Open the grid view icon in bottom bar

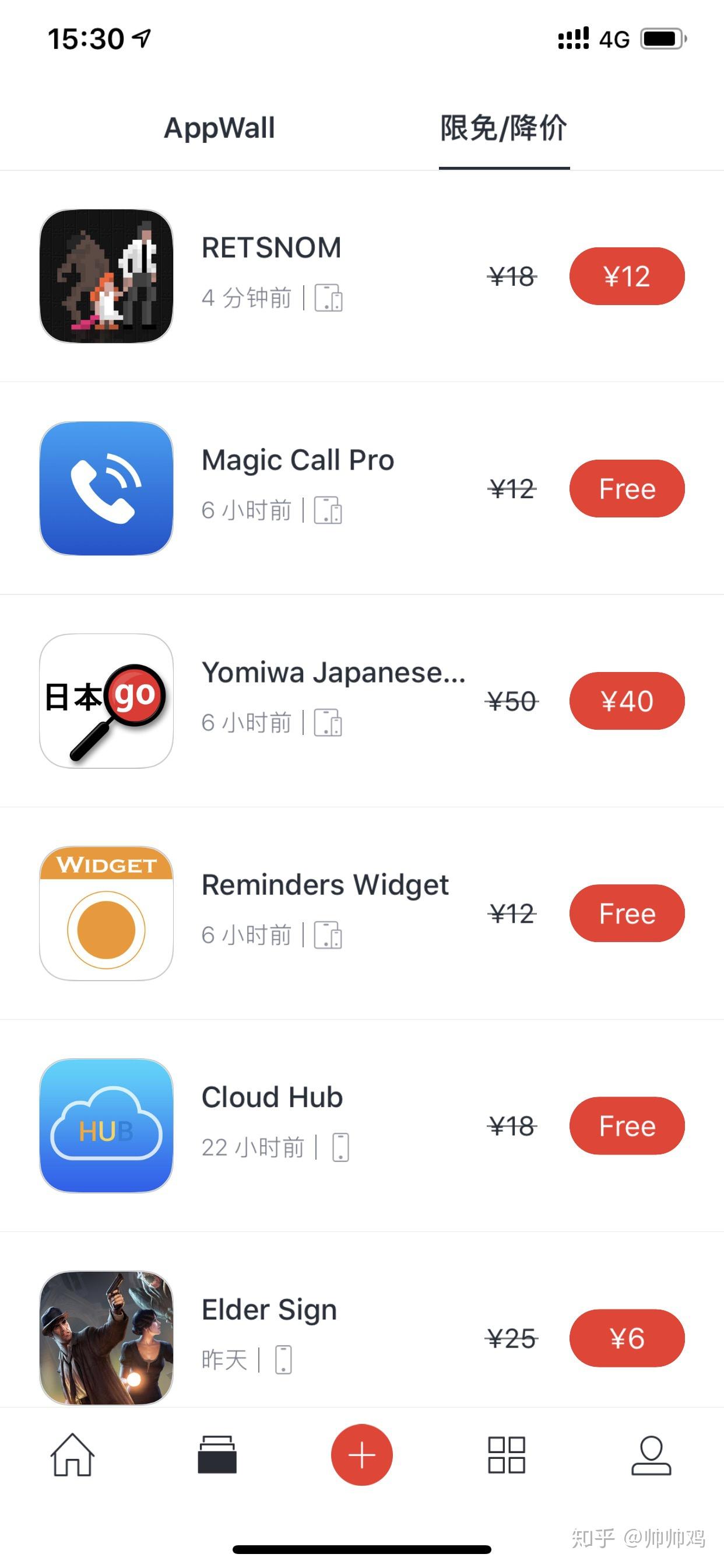(x=507, y=1456)
